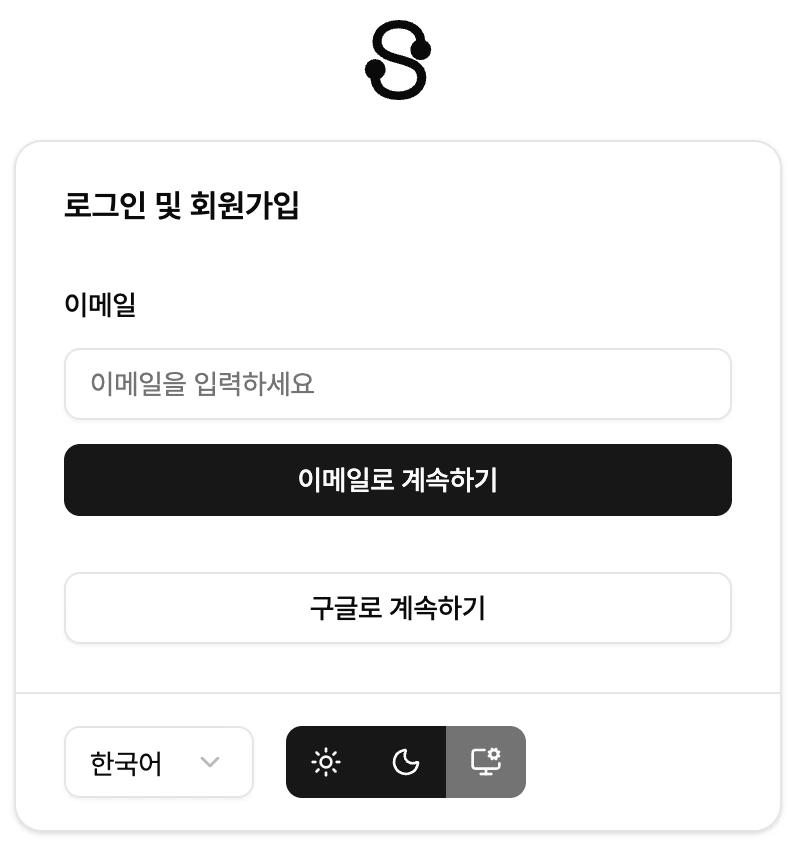Select the crescent moon dark-theme icon
This screenshot has height=846, width=794.
[406, 762]
